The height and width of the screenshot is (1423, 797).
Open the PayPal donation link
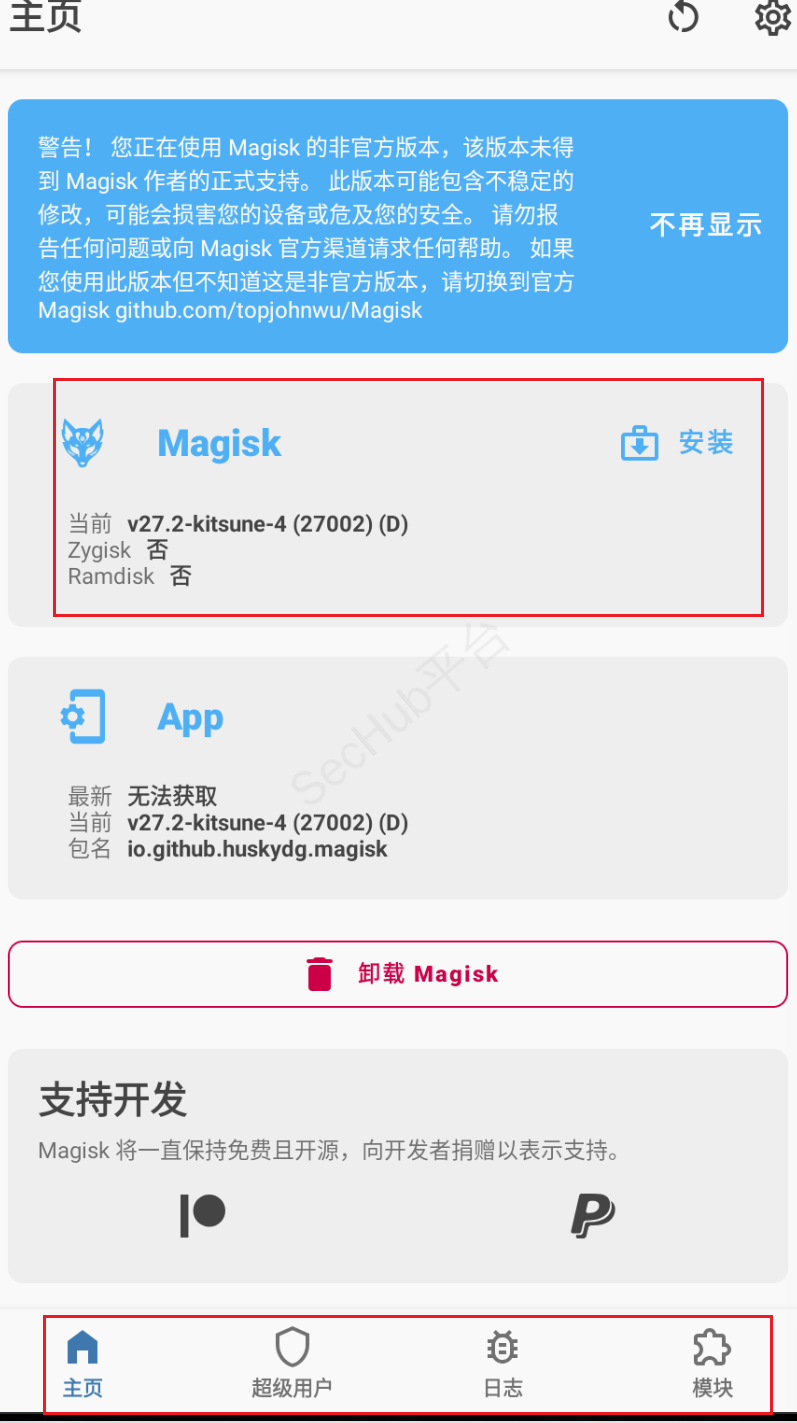pos(592,1215)
